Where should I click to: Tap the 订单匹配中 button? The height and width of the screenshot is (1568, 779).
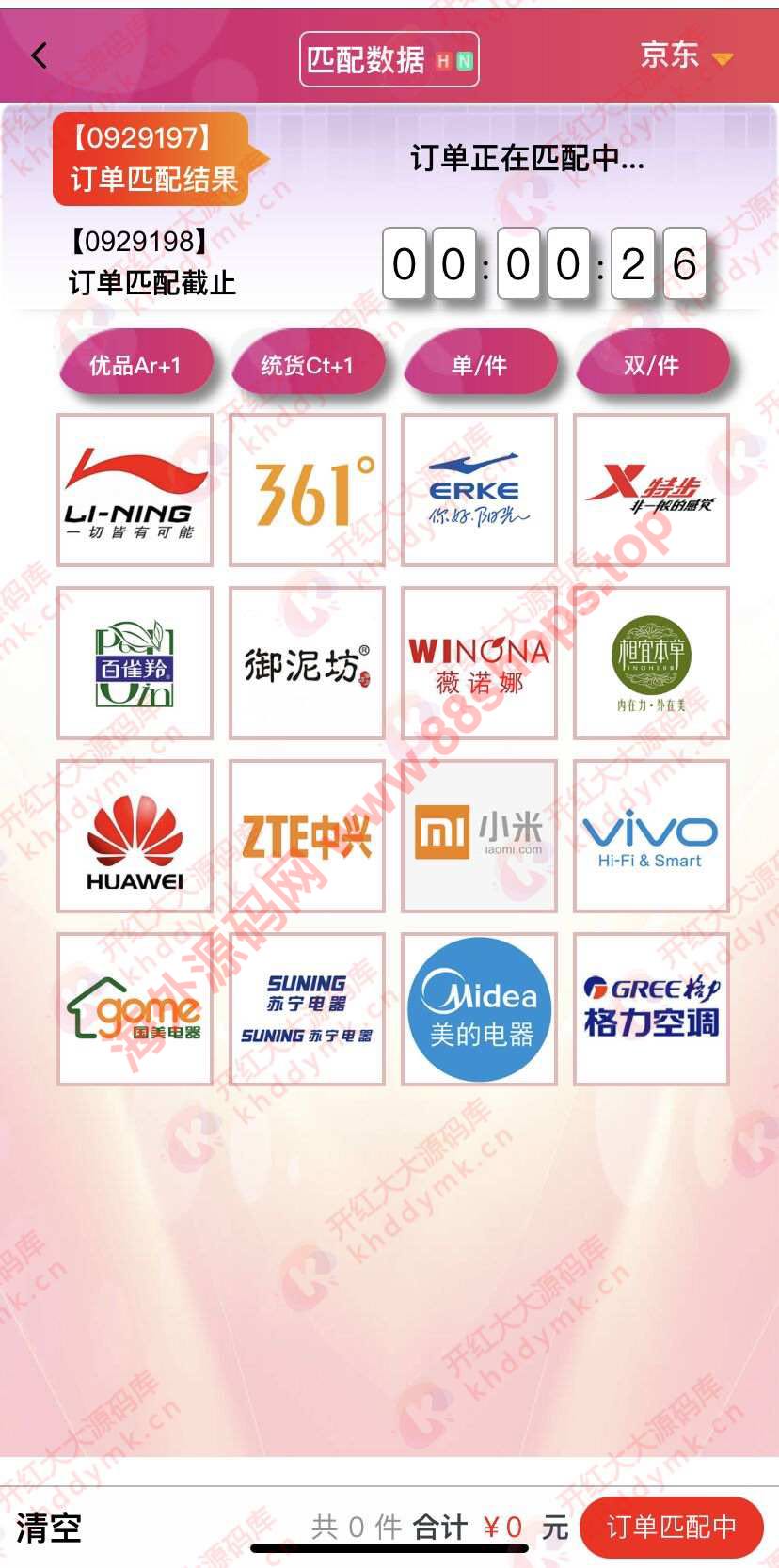[671, 1527]
